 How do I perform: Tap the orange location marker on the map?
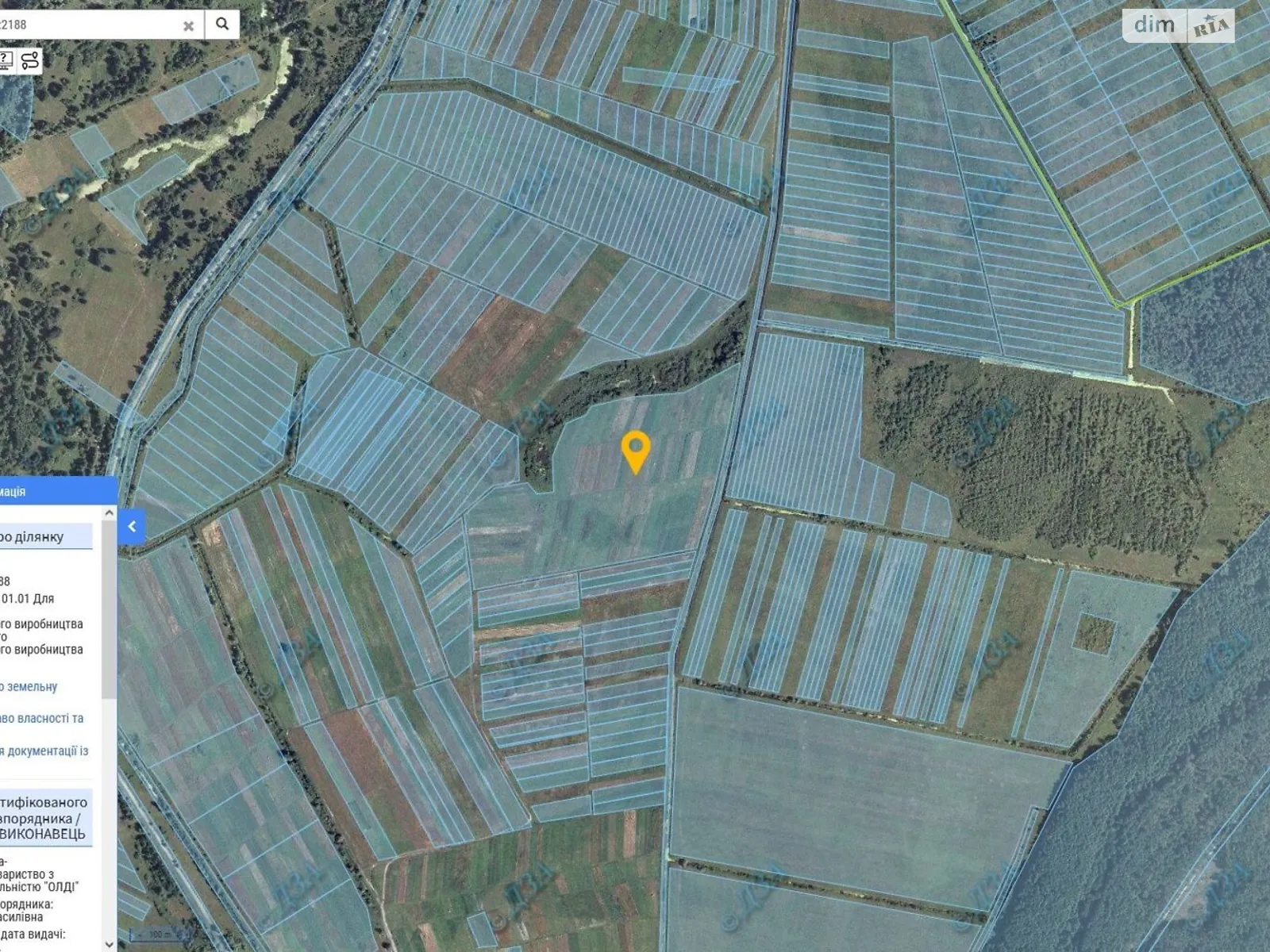pos(635,449)
